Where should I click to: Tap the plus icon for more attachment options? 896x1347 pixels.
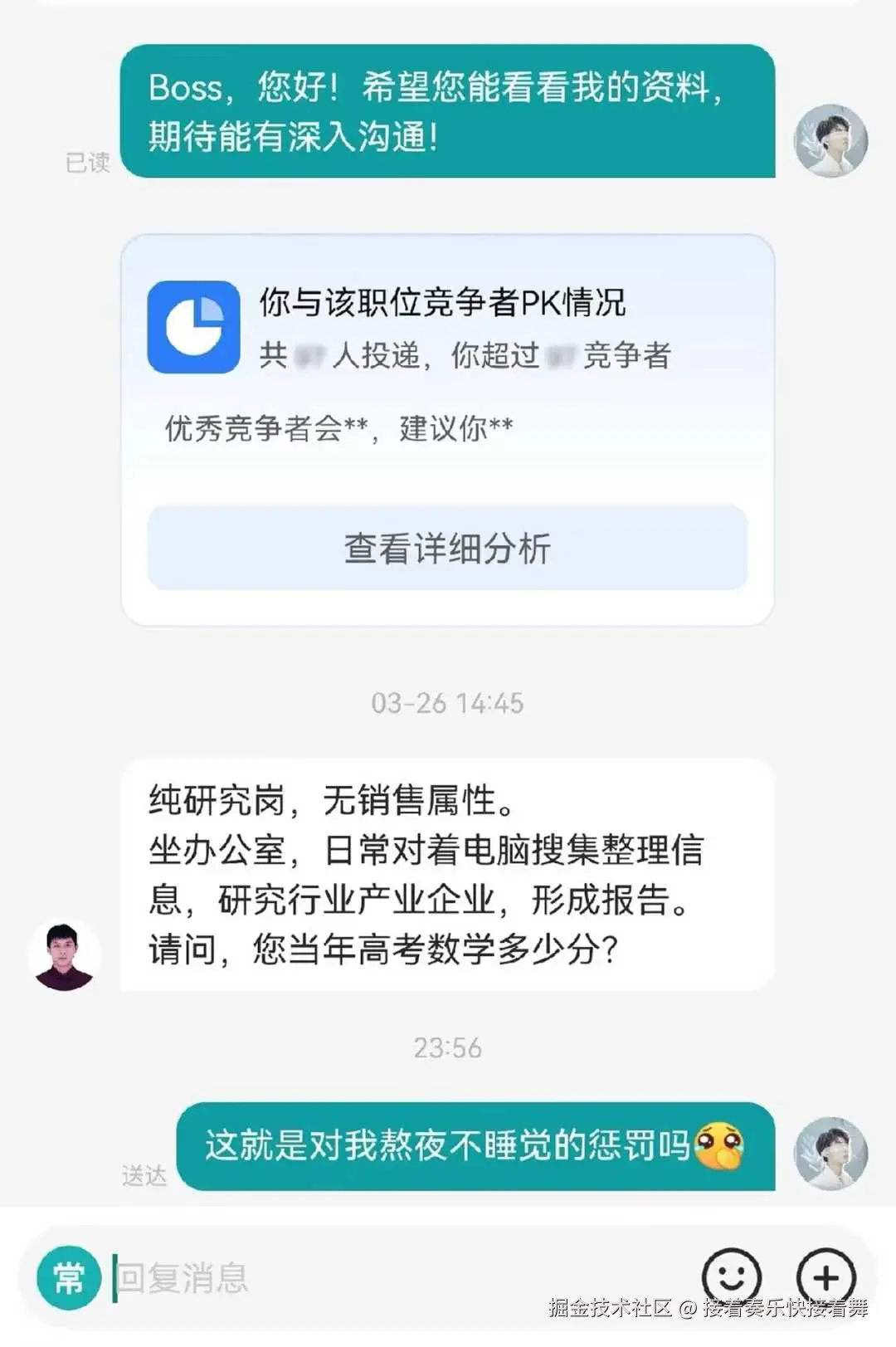[x=824, y=1276]
